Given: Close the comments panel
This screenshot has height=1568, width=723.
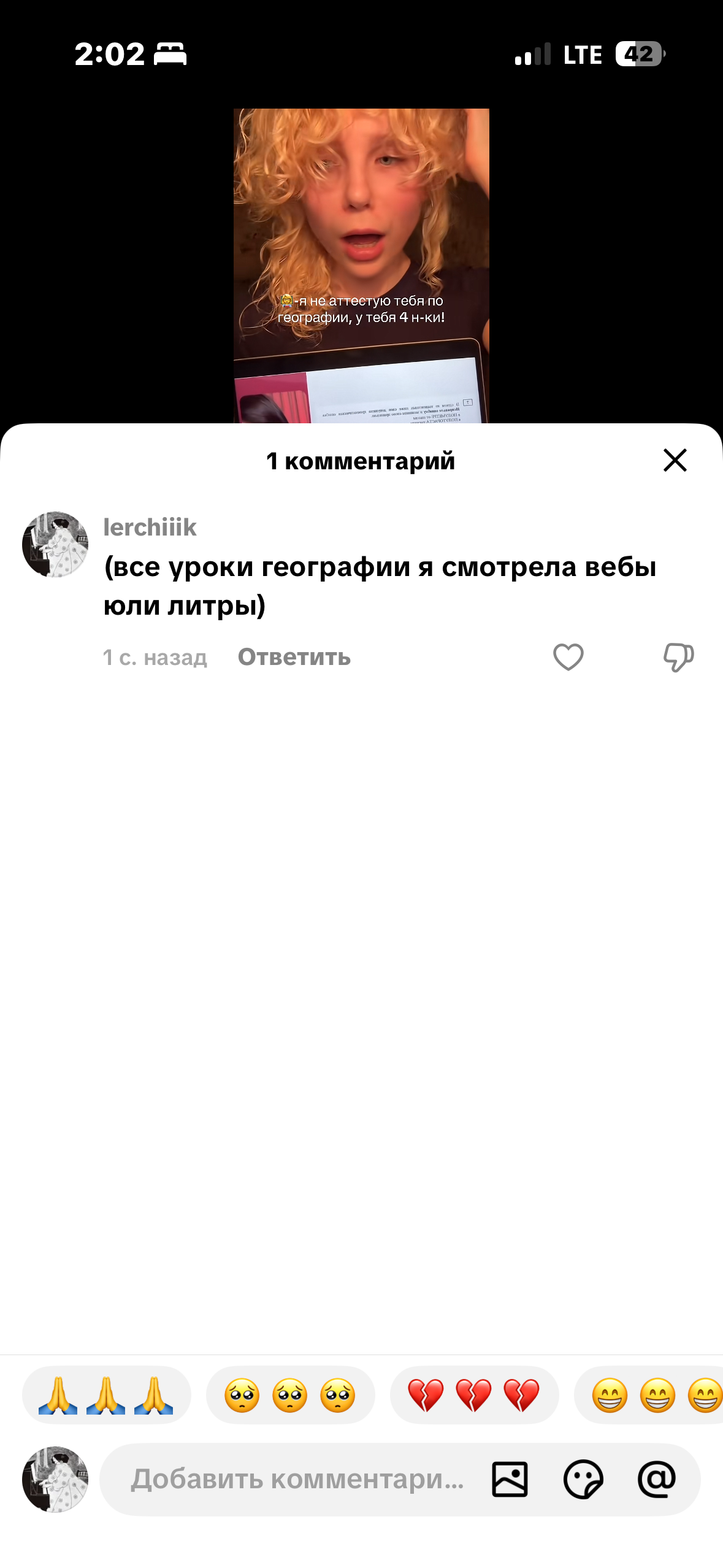Looking at the screenshot, I should click(675, 460).
